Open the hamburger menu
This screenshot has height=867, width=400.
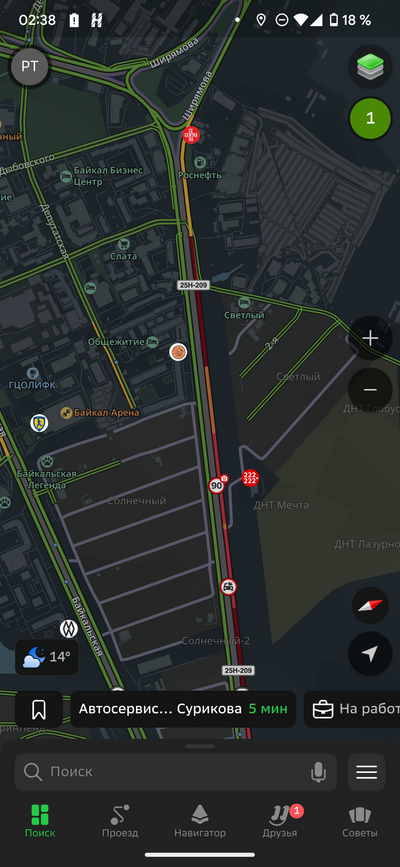pos(366,772)
